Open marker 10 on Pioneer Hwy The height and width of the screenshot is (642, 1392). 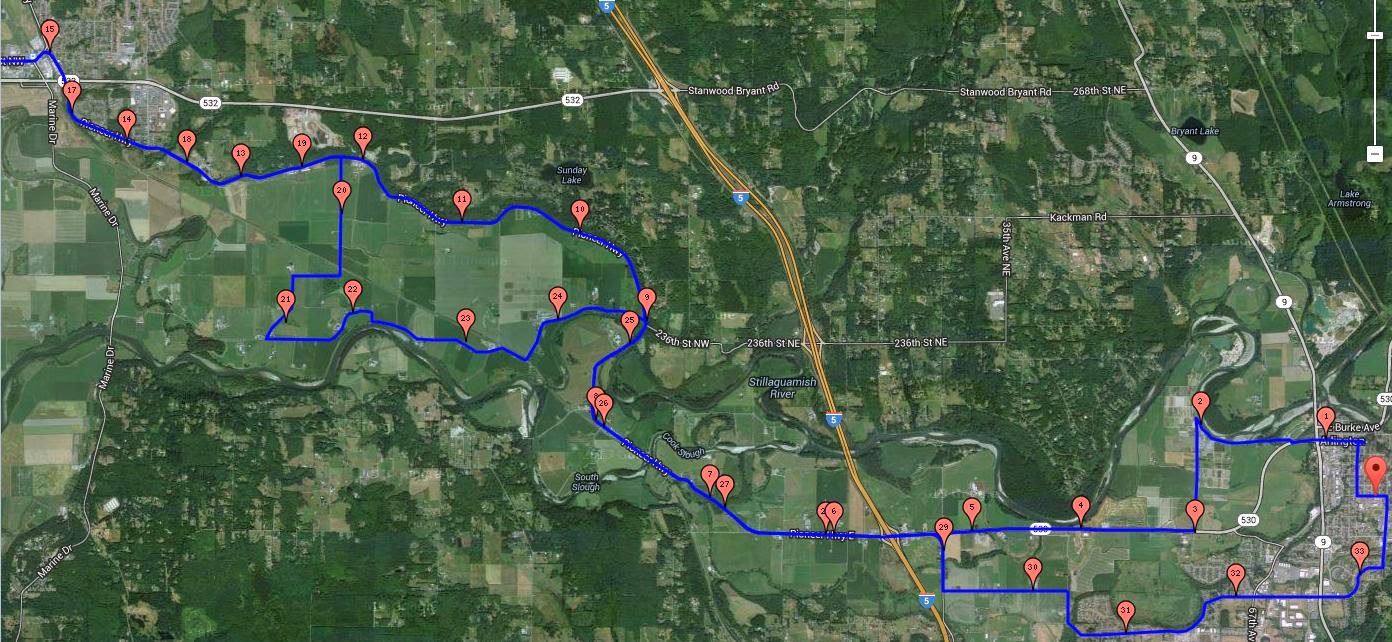[579, 210]
